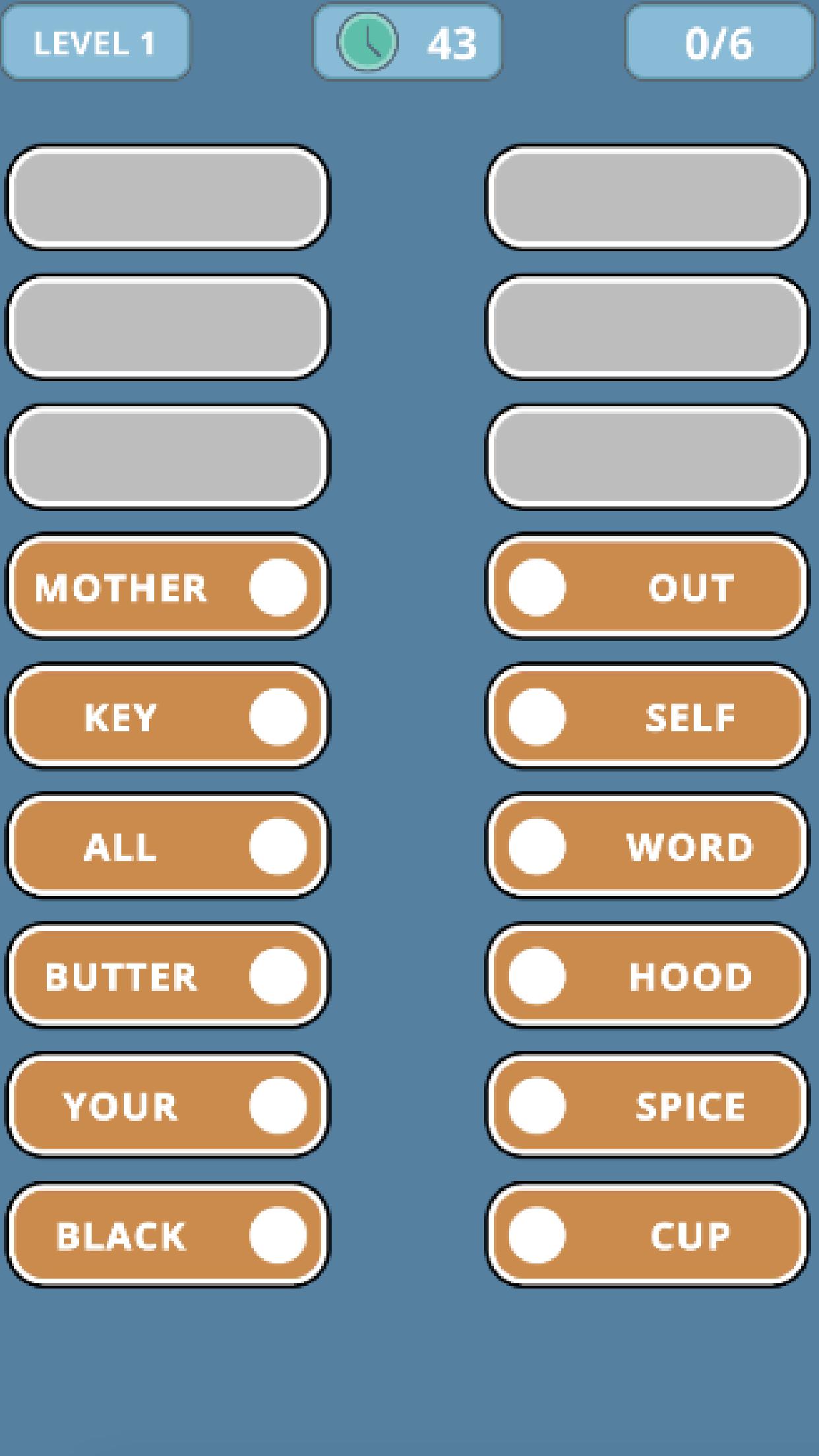Screen dimensions: 819x1456
Task: Click the connector circle on OUT
Action: [x=538, y=586]
